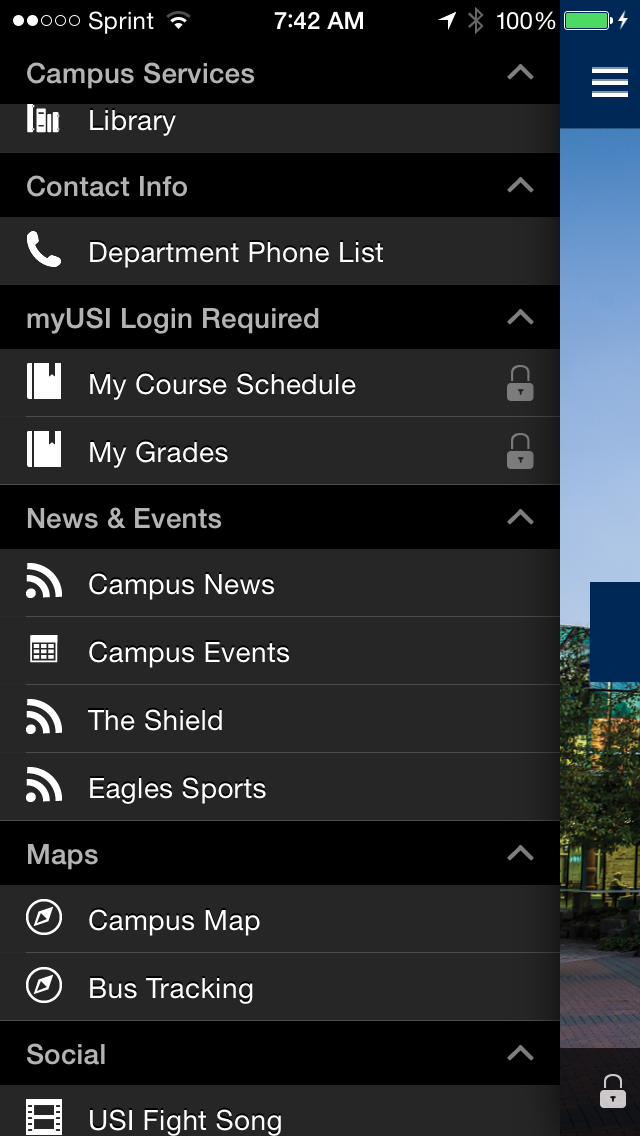Close the drawer with the hamburger menu button
Viewport: 640px width, 1136px height.
coord(610,82)
